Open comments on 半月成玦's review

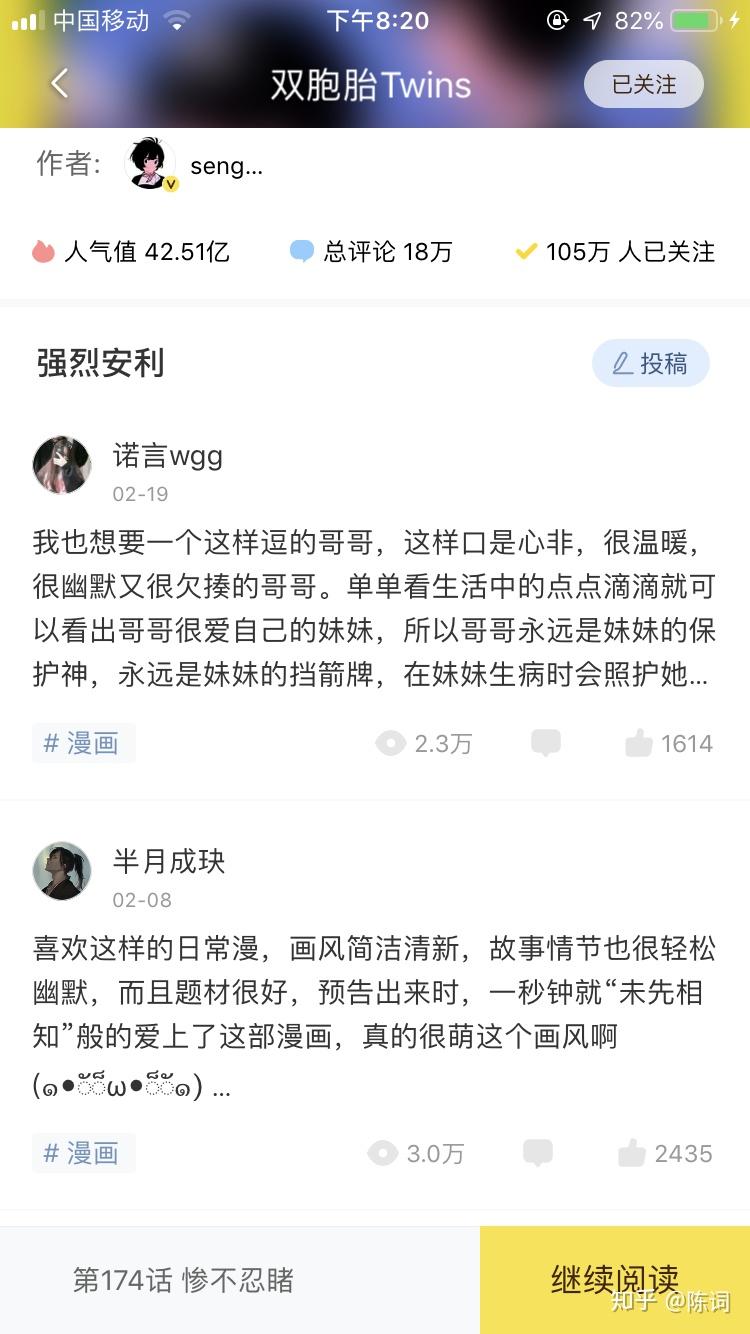[x=538, y=1153]
